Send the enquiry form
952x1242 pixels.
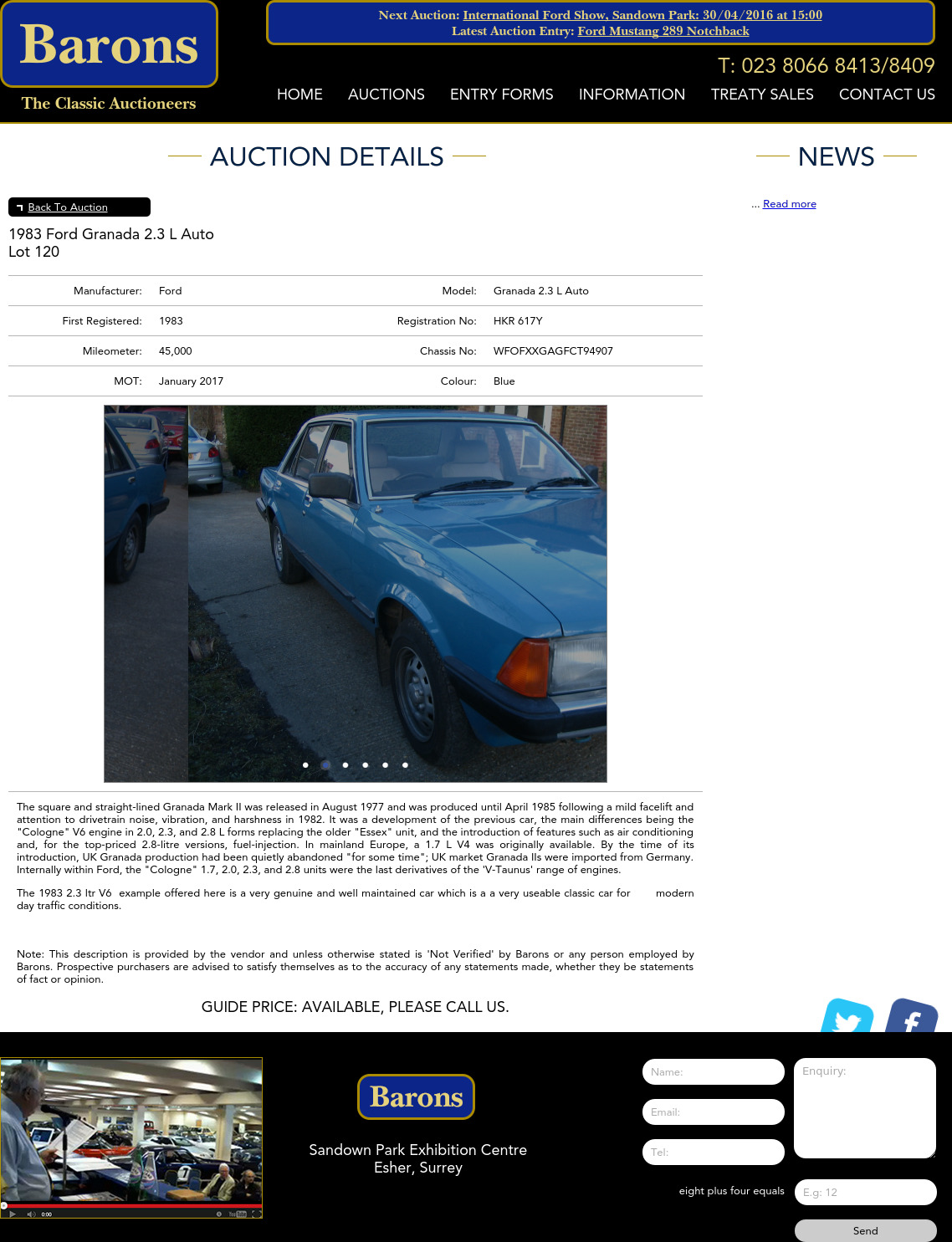[865, 1230]
